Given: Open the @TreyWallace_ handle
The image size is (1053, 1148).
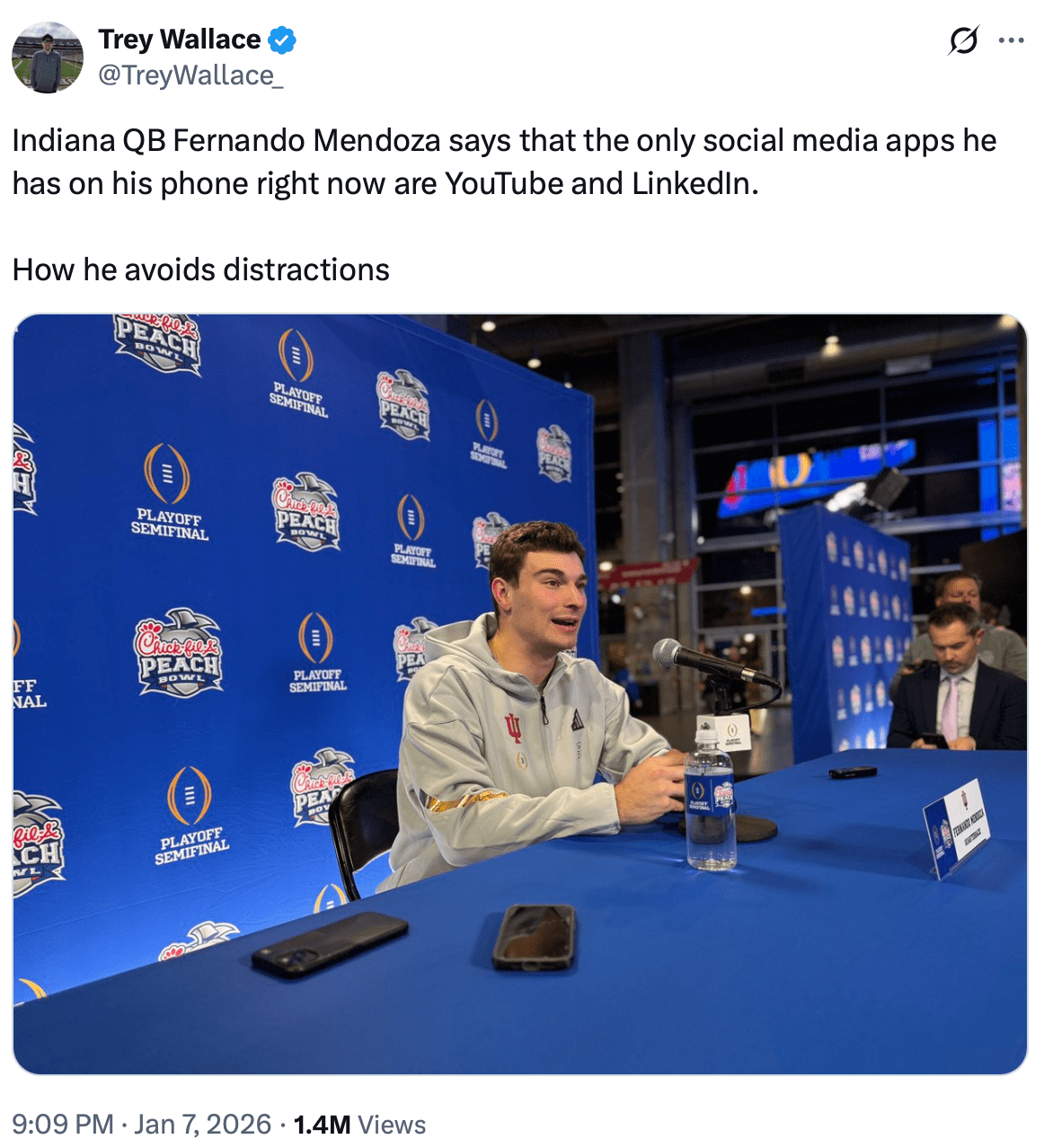Looking at the screenshot, I should [x=190, y=75].
